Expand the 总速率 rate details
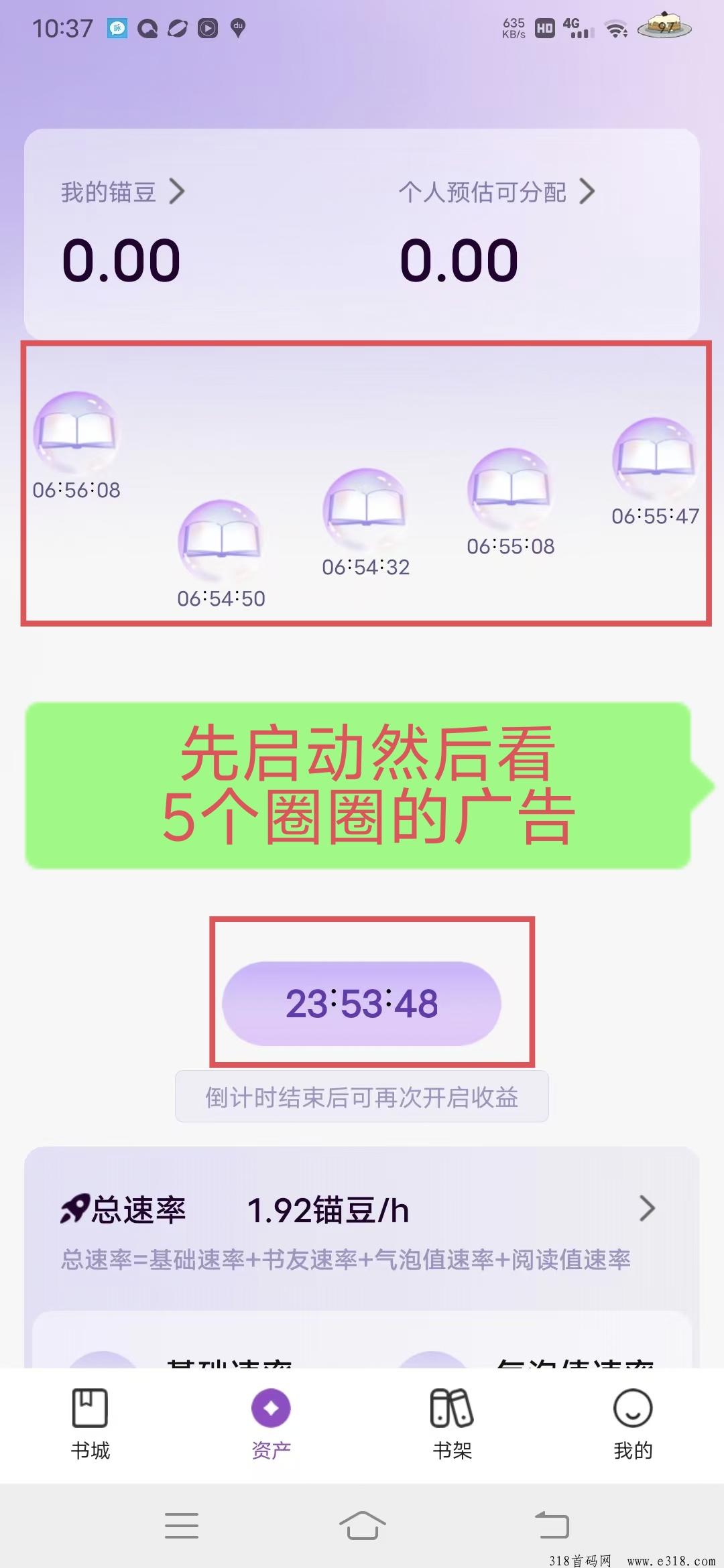The height and width of the screenshot is (1568, 724). pos(647,1208)
